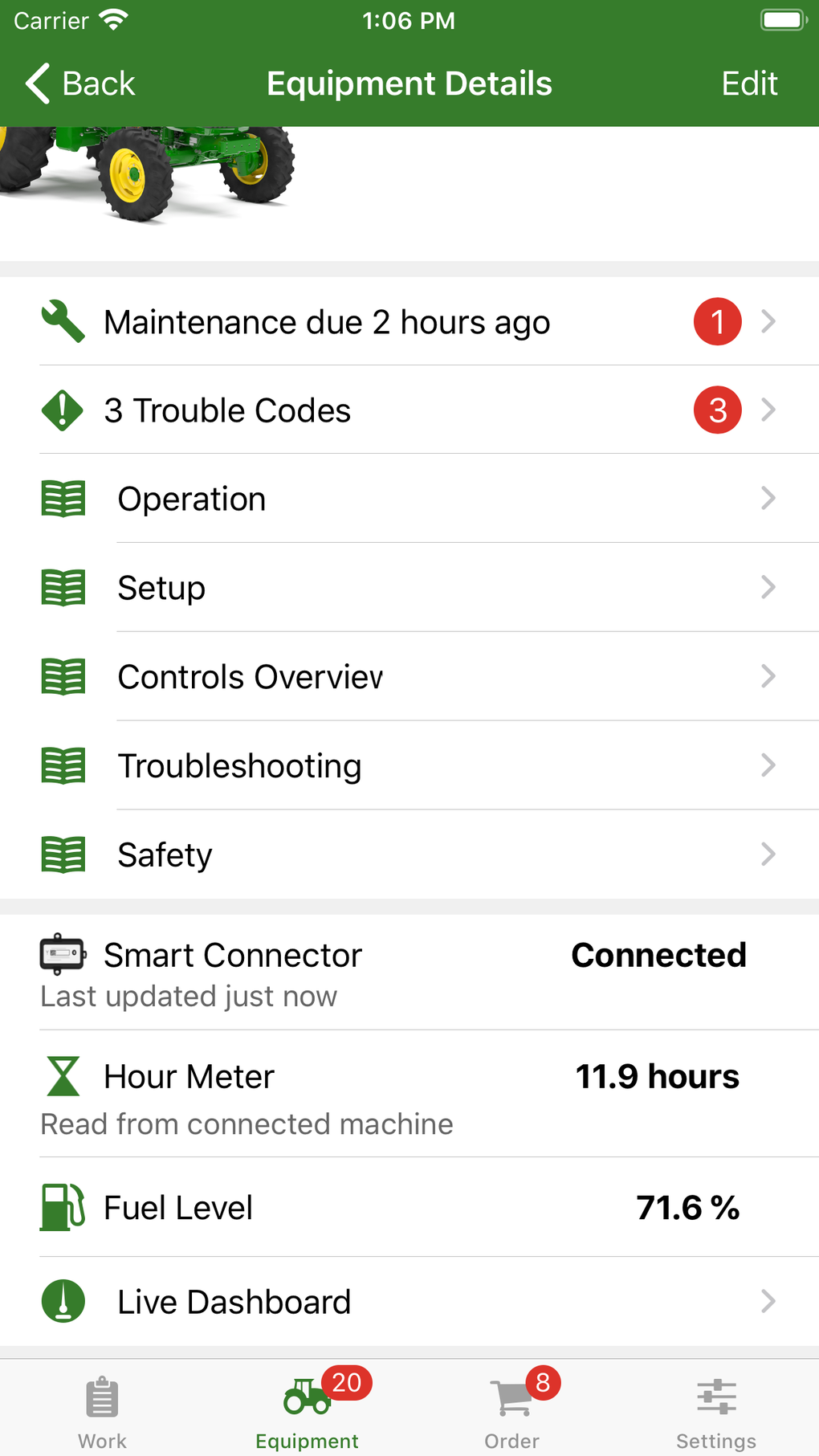Image resolution: width=819 pixels, height=1456 pixels.
Task: Click the red badge showing 3 trouble codes
Action: (717, 410)
